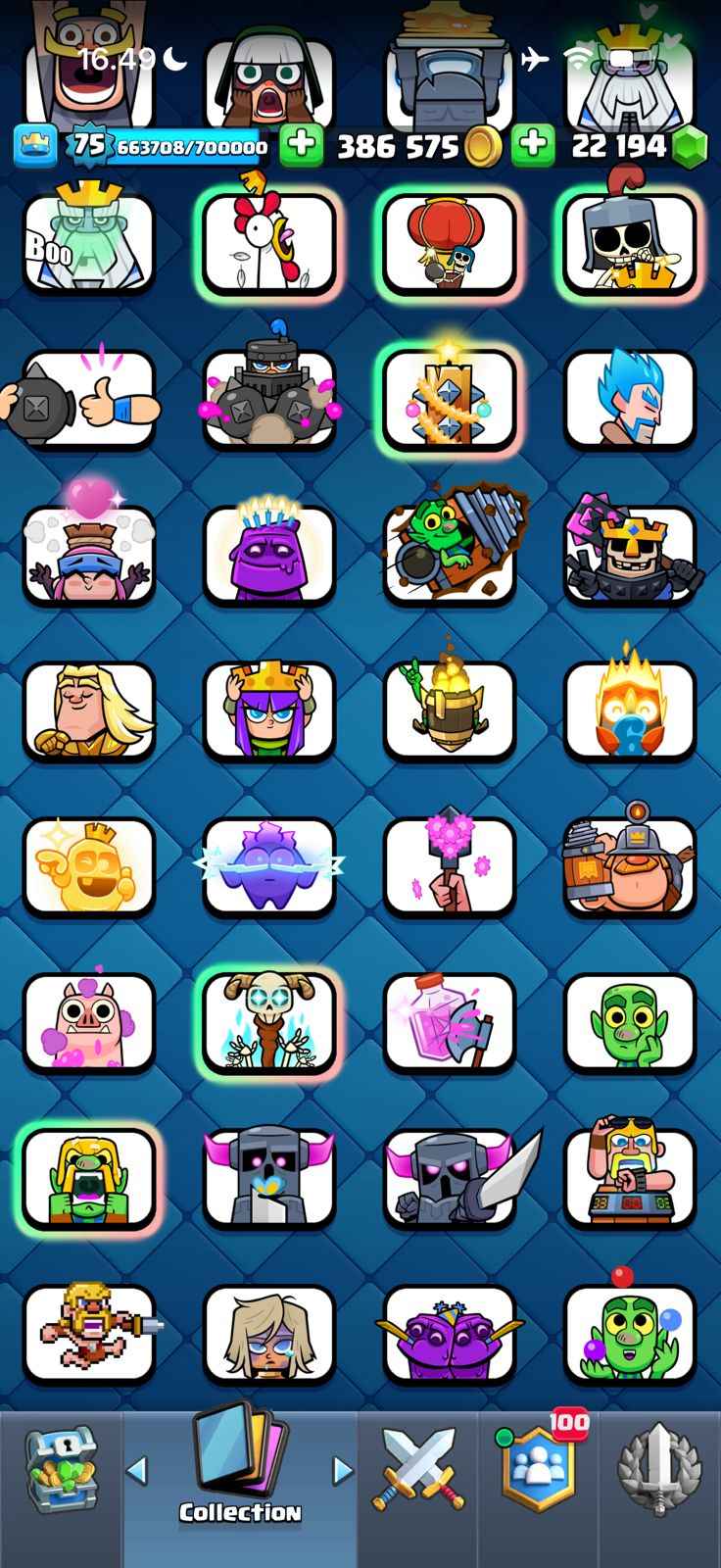Choose the juggling goblin emote
This screenshot has width=721, height=1568.
pyautogui.click(x=630, y=1334)
